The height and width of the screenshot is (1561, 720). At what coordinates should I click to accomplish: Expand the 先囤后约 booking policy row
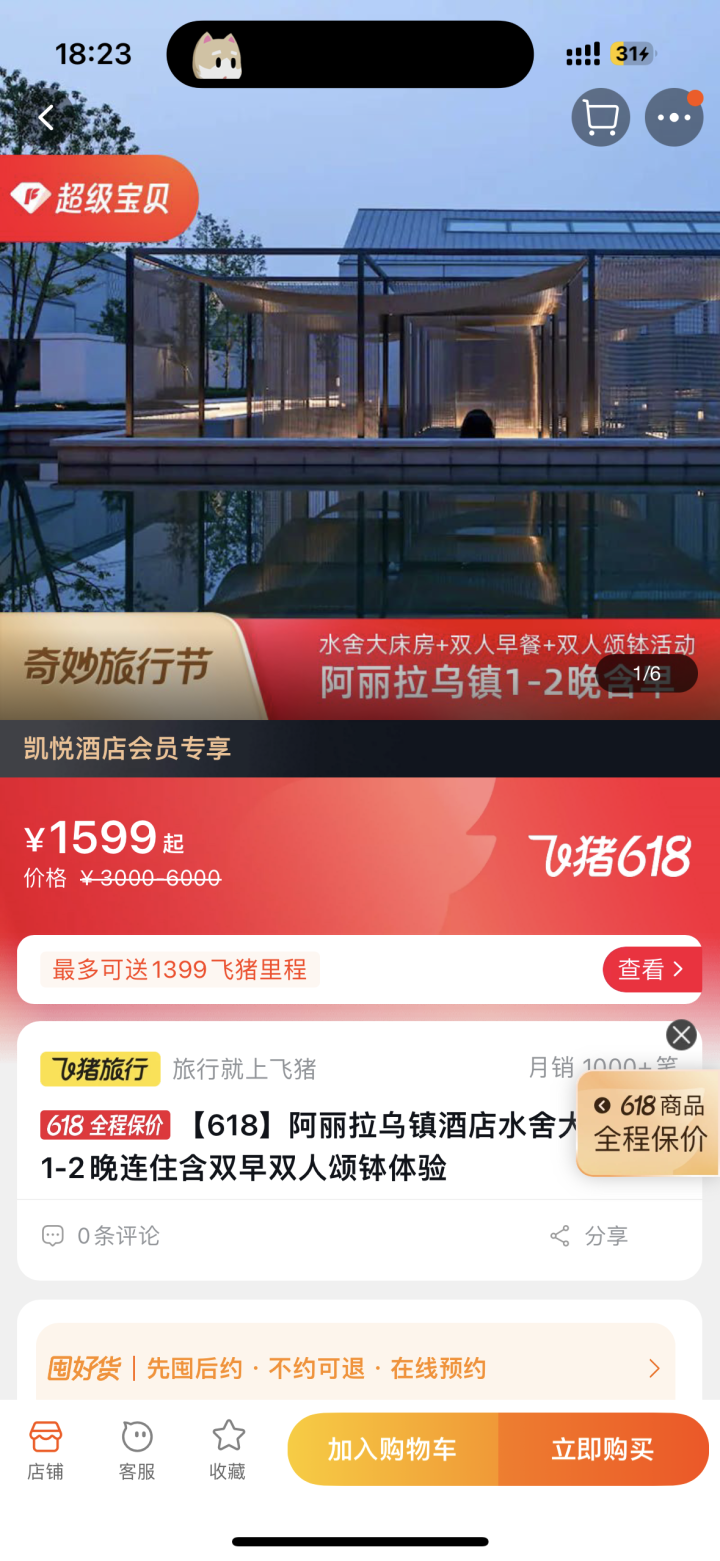click(355, 1368)
